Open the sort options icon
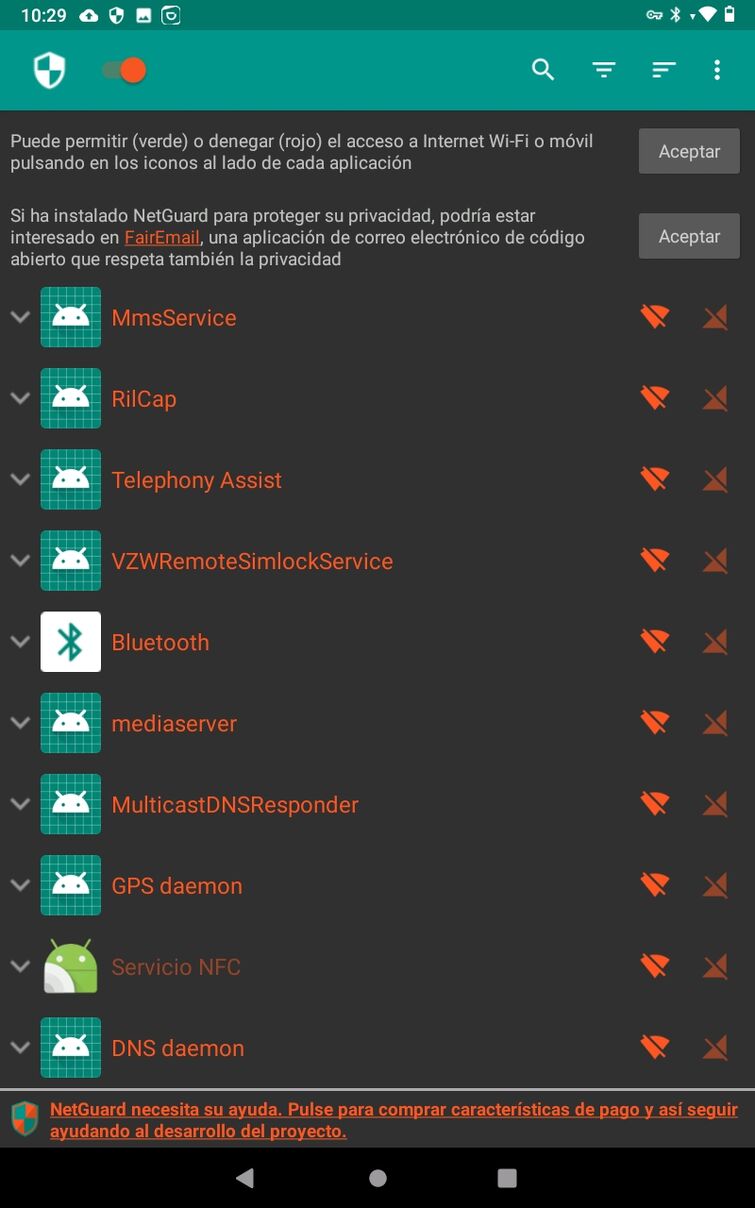 coord(663,70)
